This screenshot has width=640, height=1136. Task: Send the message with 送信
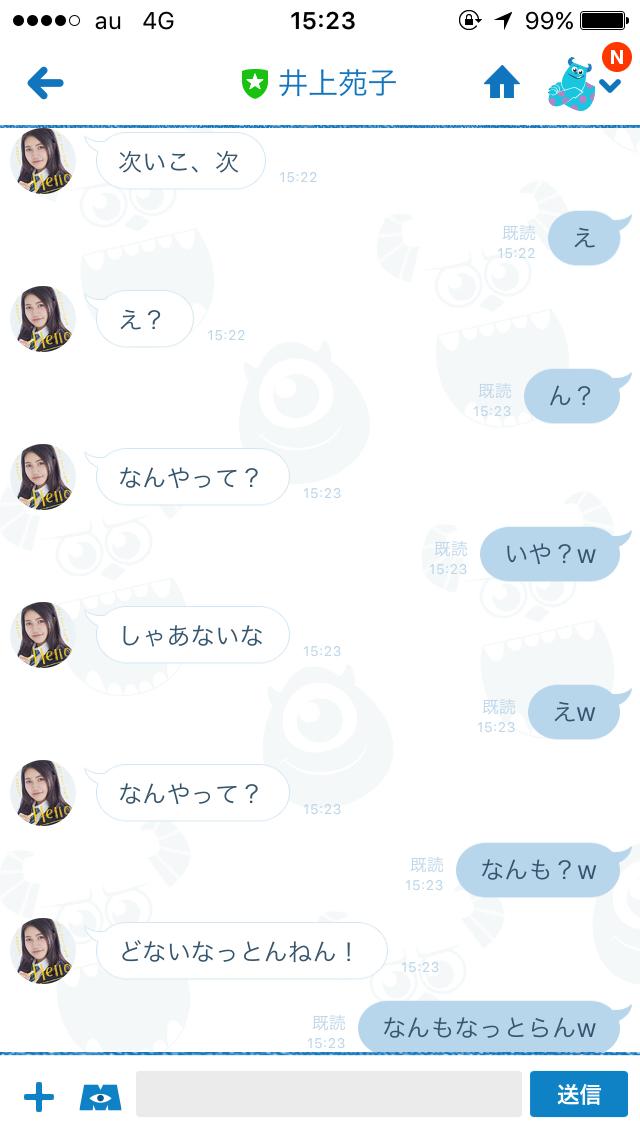578,1094
